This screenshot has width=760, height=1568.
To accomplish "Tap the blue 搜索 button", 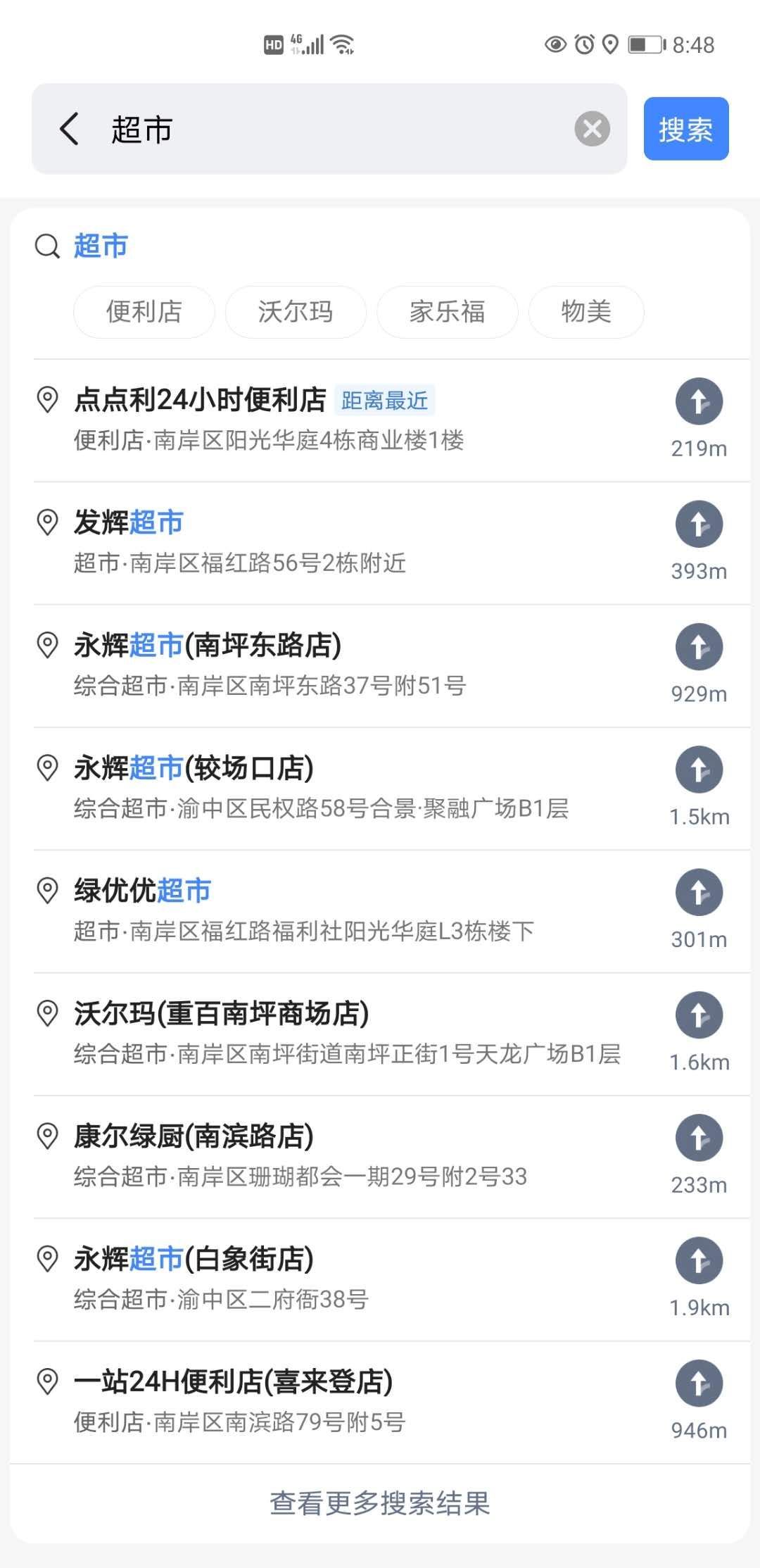I will (686, 129).
